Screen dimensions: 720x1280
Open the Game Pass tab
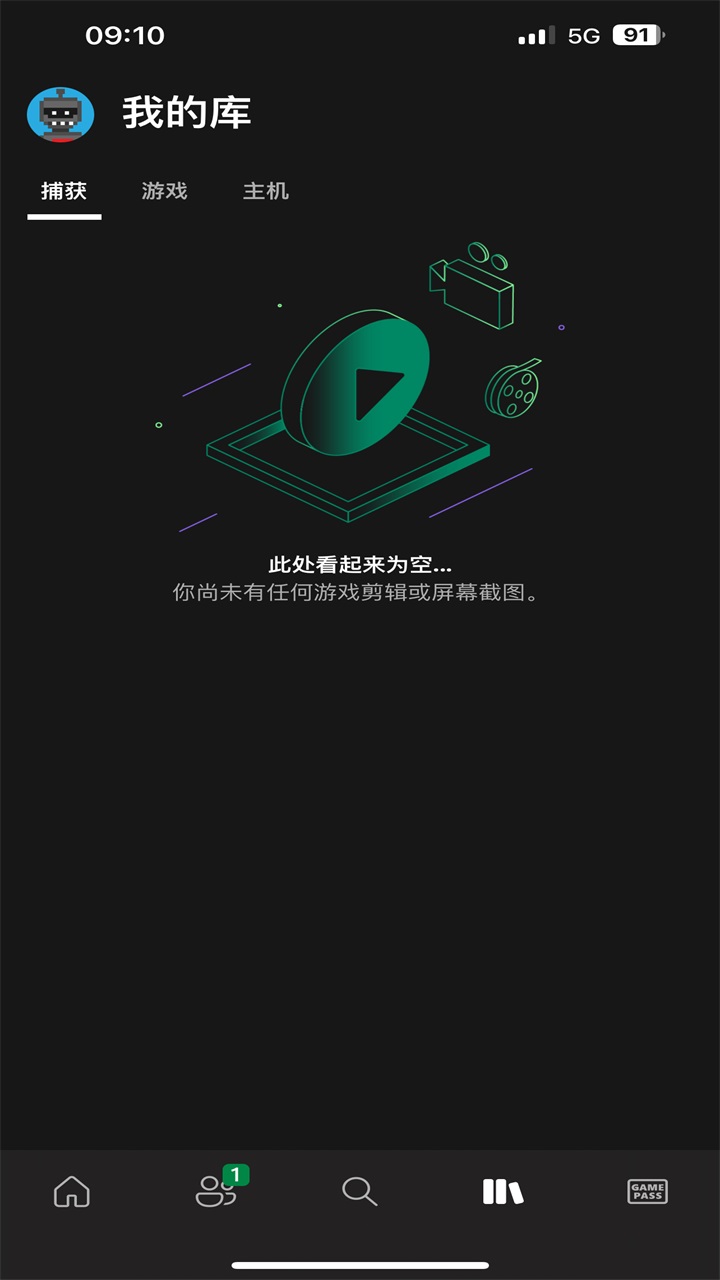tap(647, 1191)
